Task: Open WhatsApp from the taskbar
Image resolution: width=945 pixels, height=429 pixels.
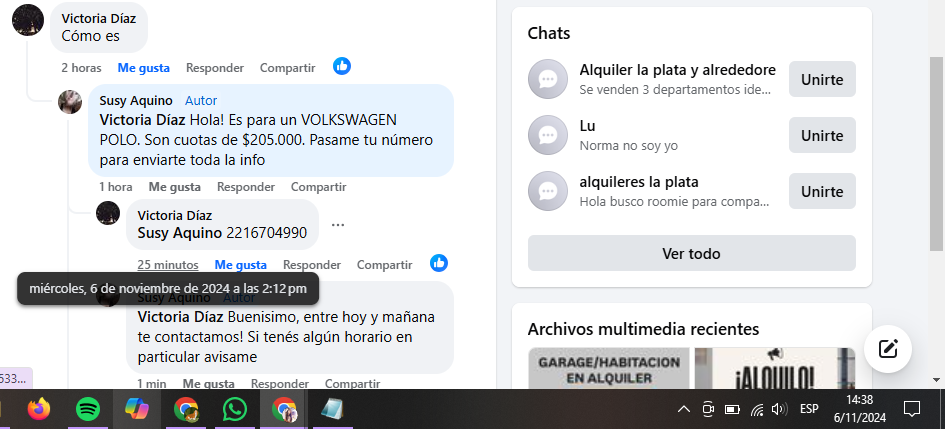Action: 235,409
